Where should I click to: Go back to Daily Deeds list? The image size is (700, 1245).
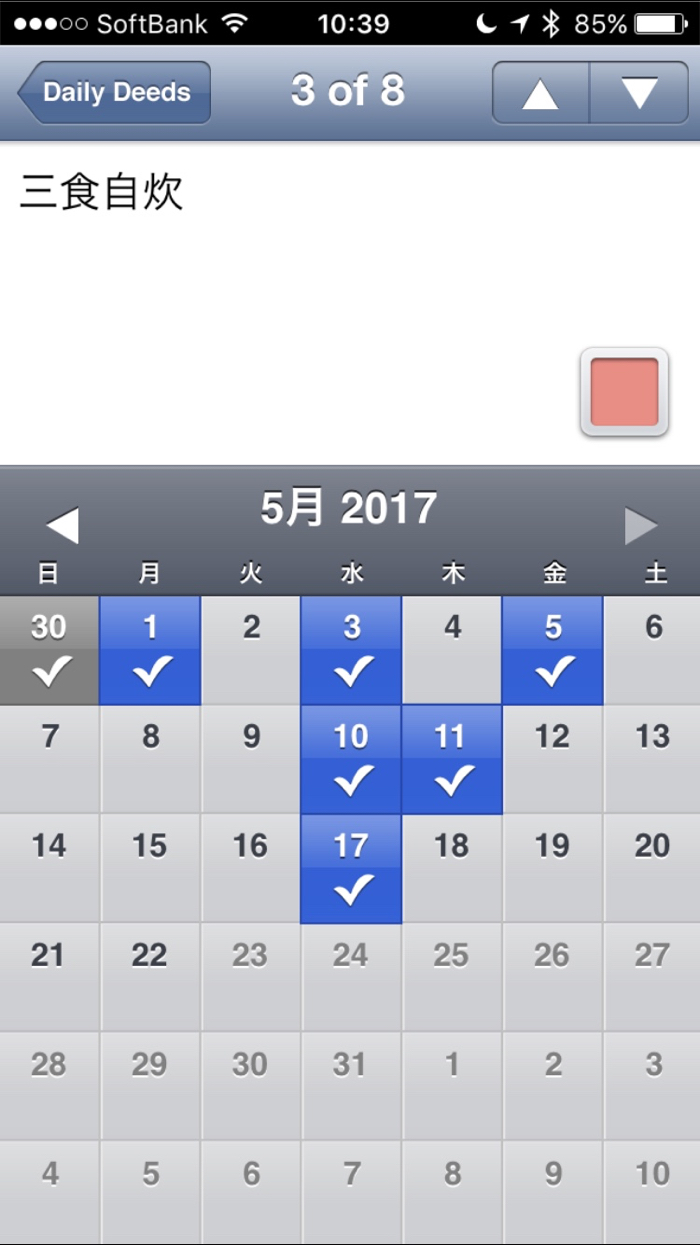pos(114,92)
